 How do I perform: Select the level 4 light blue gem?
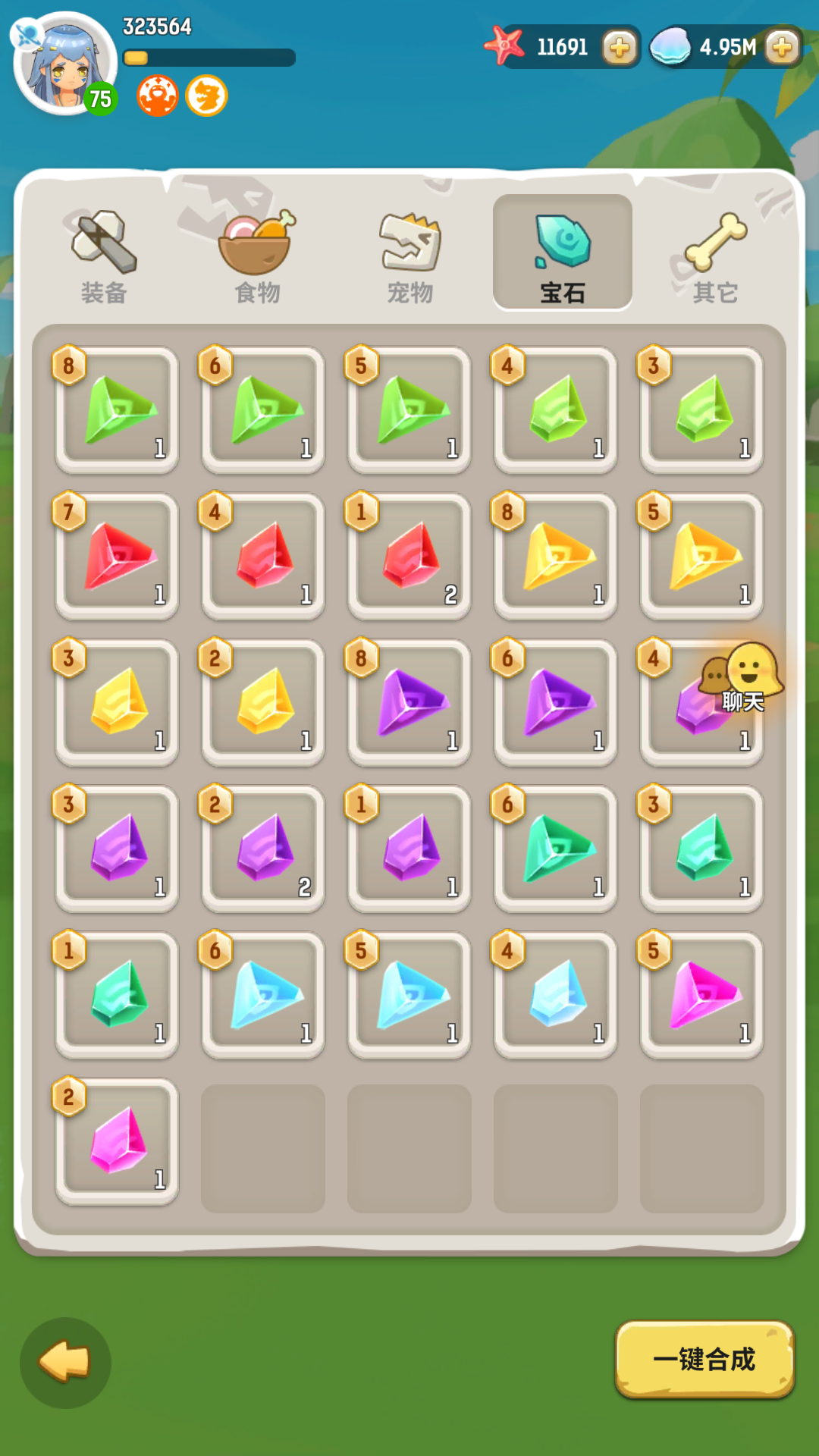[556, 996]
